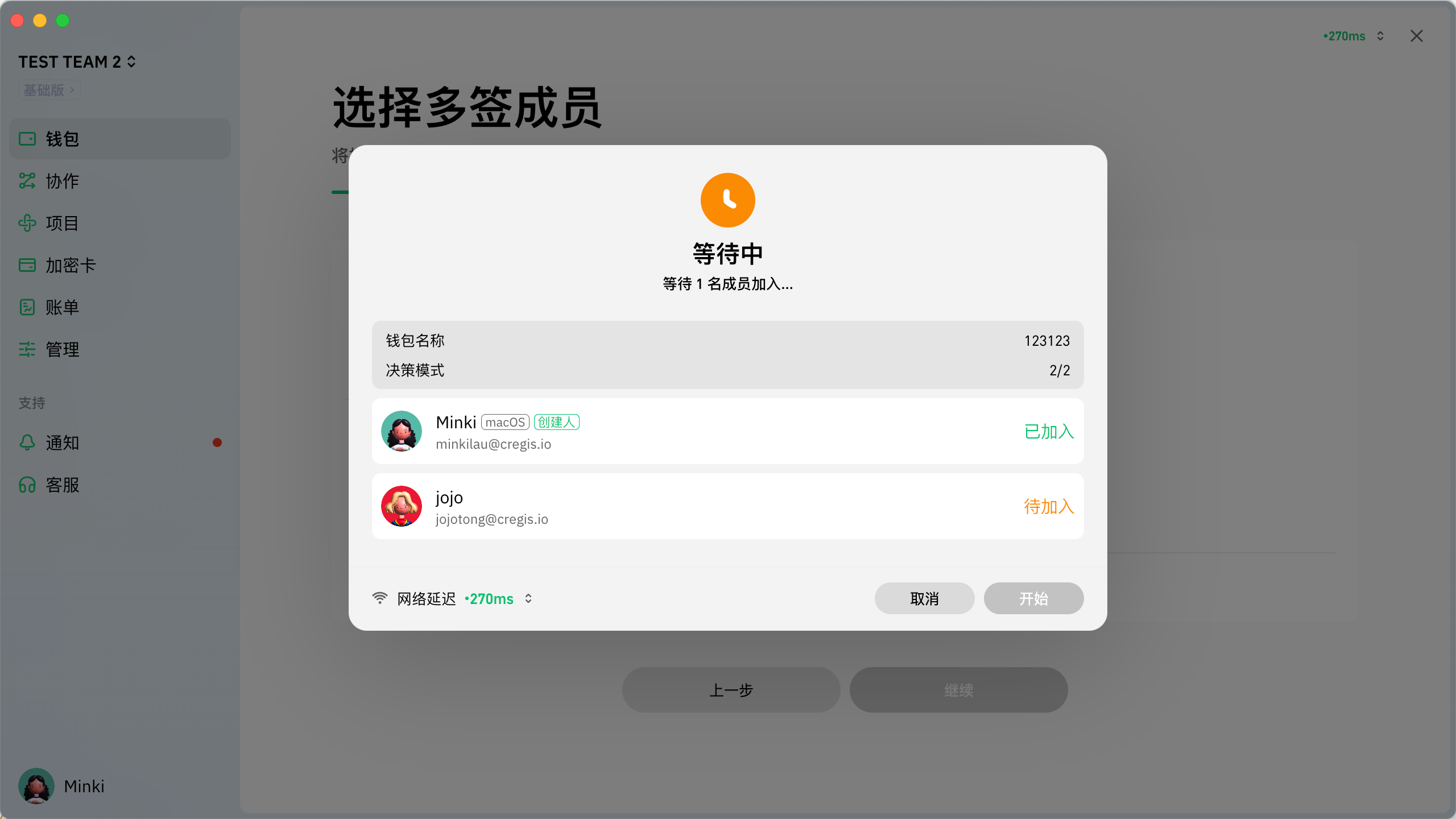Open the top-right 270ms latency dropdown
The width and height of the screenshot is (1456, 819).
click(x=1354, y=36)
